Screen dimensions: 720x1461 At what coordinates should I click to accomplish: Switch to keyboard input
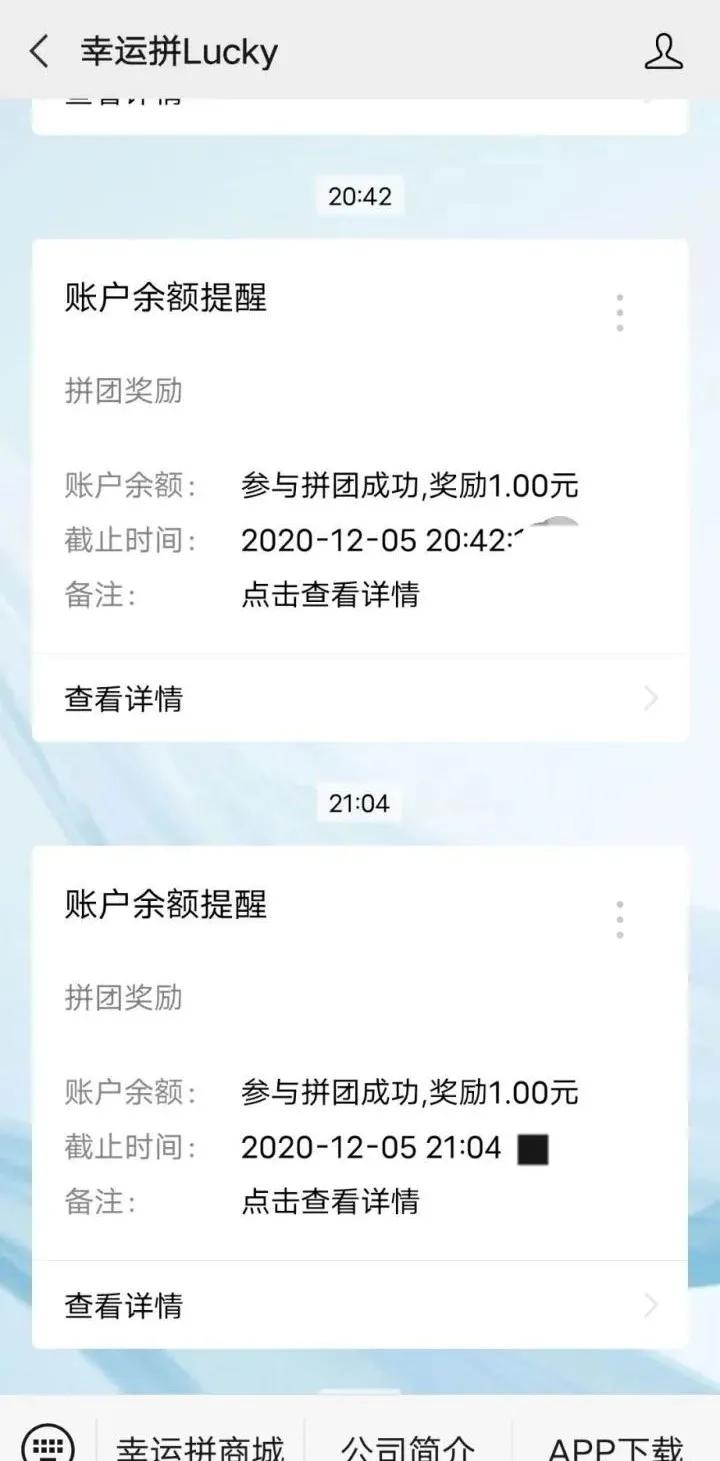(48, 1446)
